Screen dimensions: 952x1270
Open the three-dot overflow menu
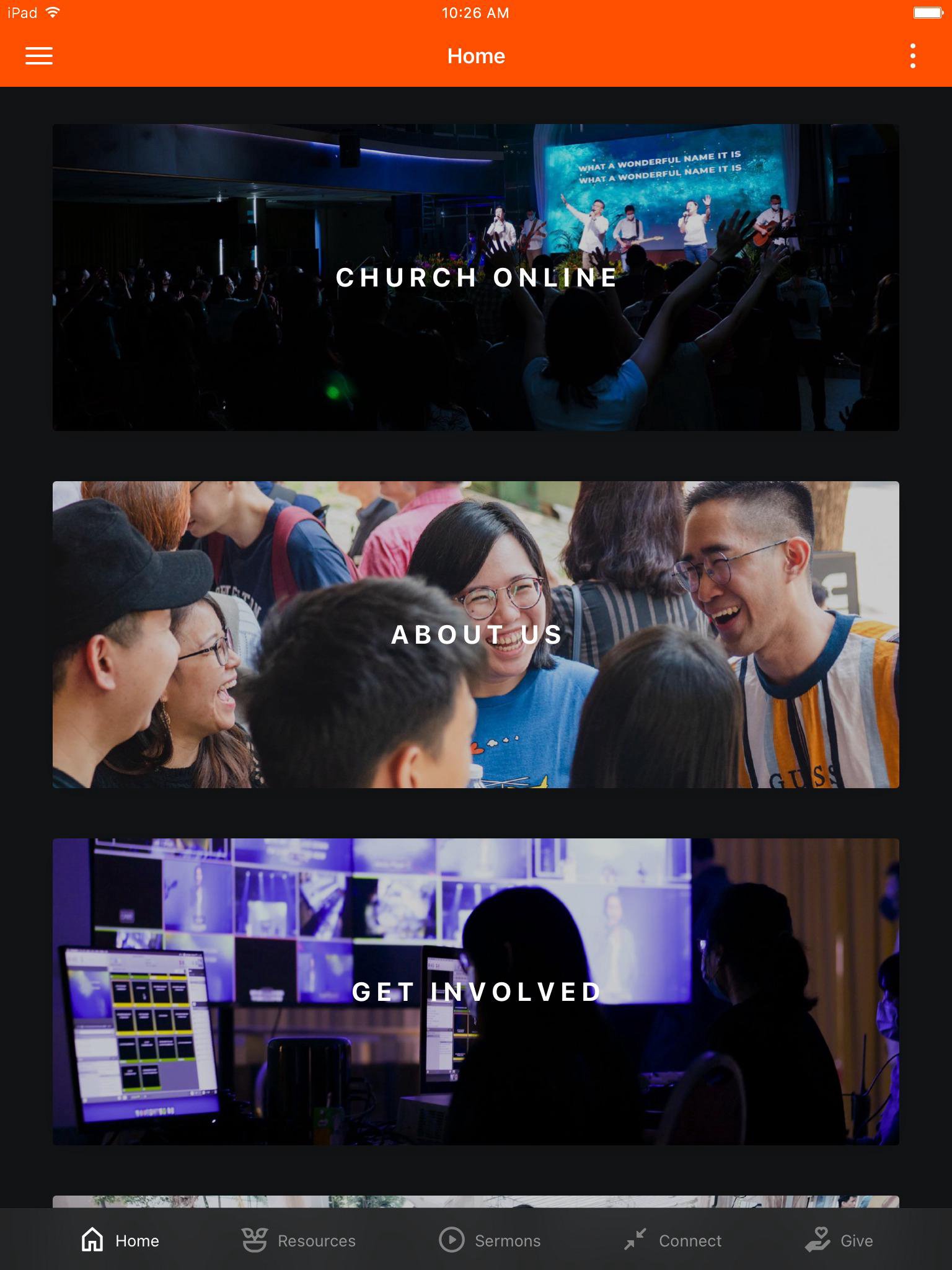[912, 56]
